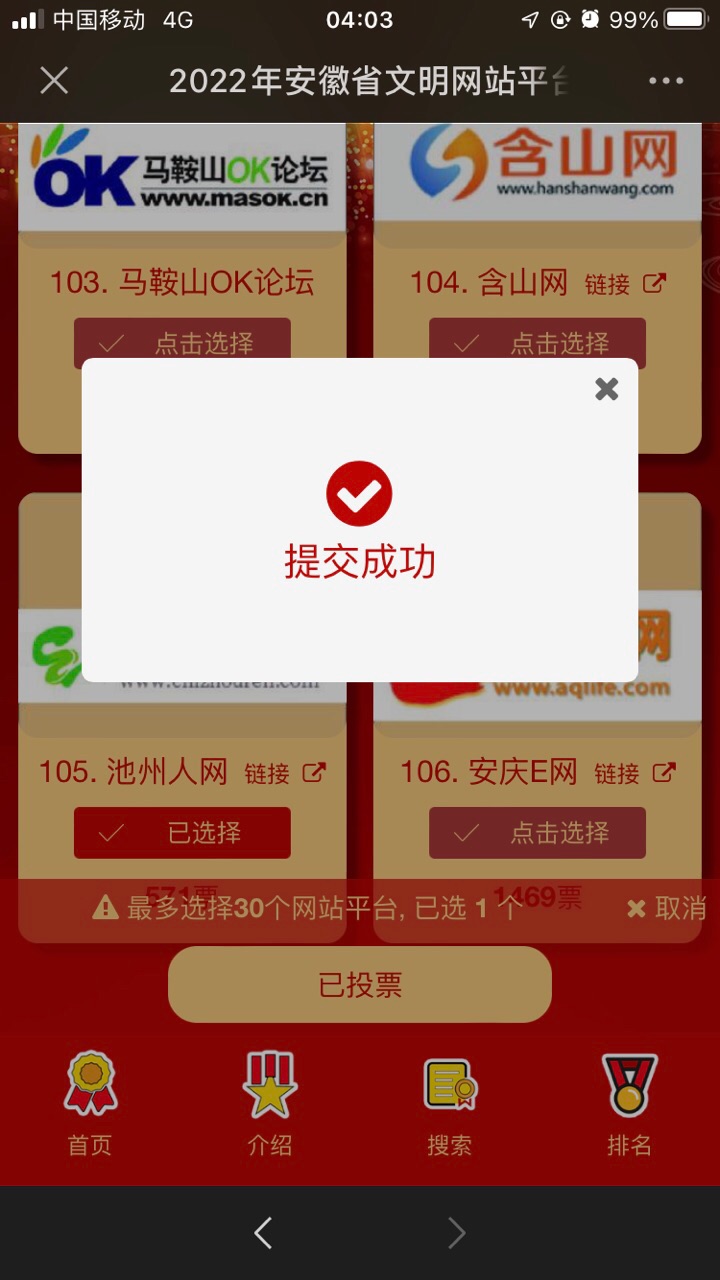This screenshot has width=720, height=1280.
Task: Open the 链接 for 池州人网
Action: coord(285,774)
